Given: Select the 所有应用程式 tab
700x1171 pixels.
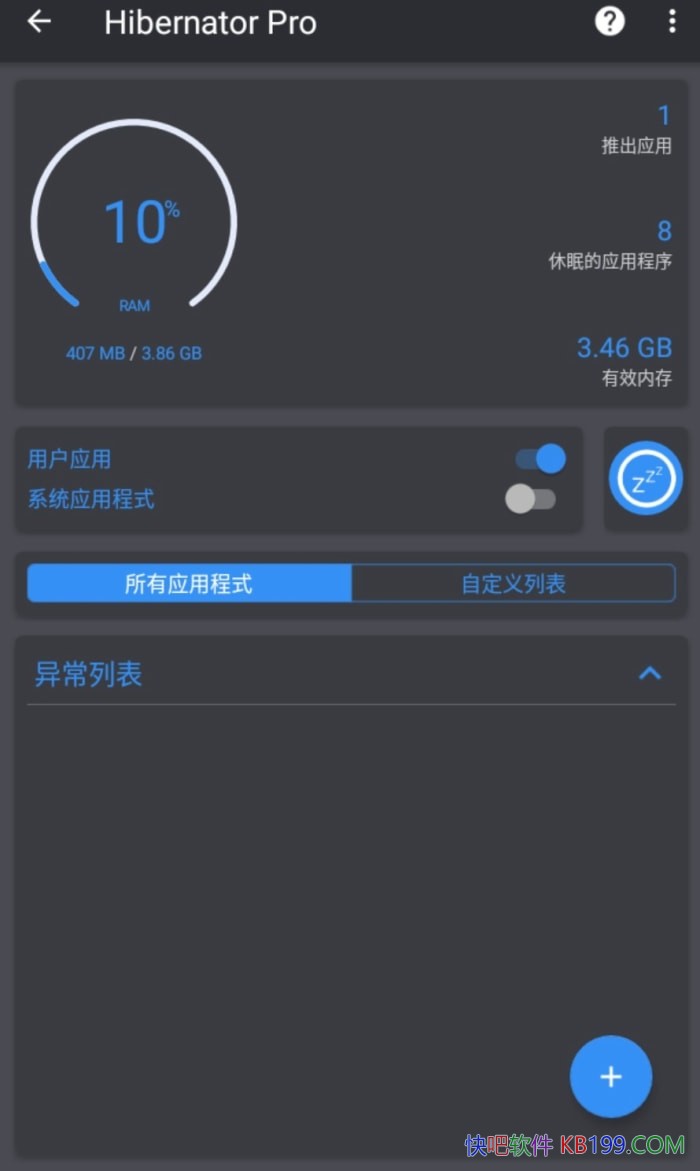Looking at the screenshot, I should tap(189, 583).
